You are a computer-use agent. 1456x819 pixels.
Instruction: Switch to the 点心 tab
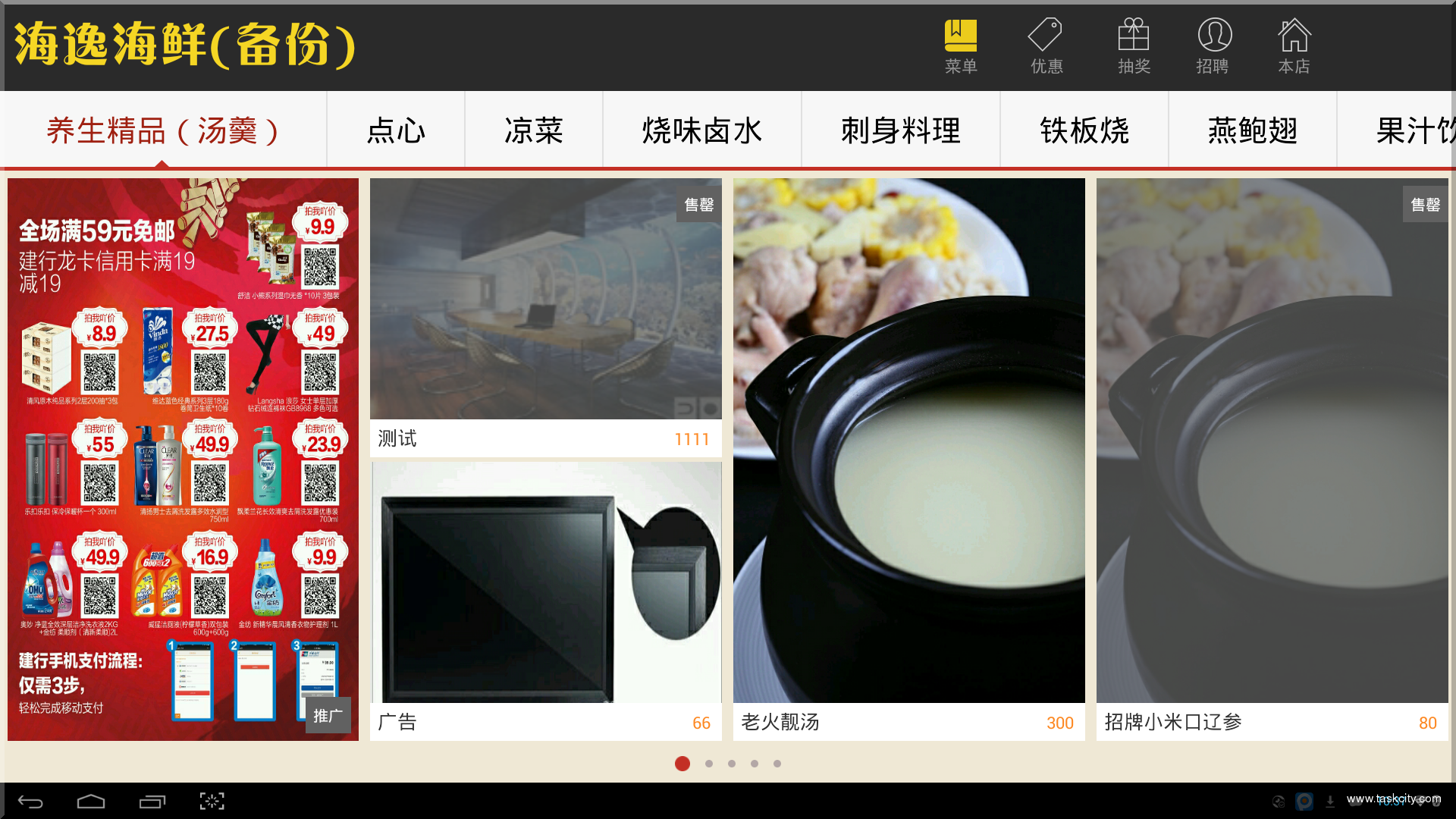396,130
